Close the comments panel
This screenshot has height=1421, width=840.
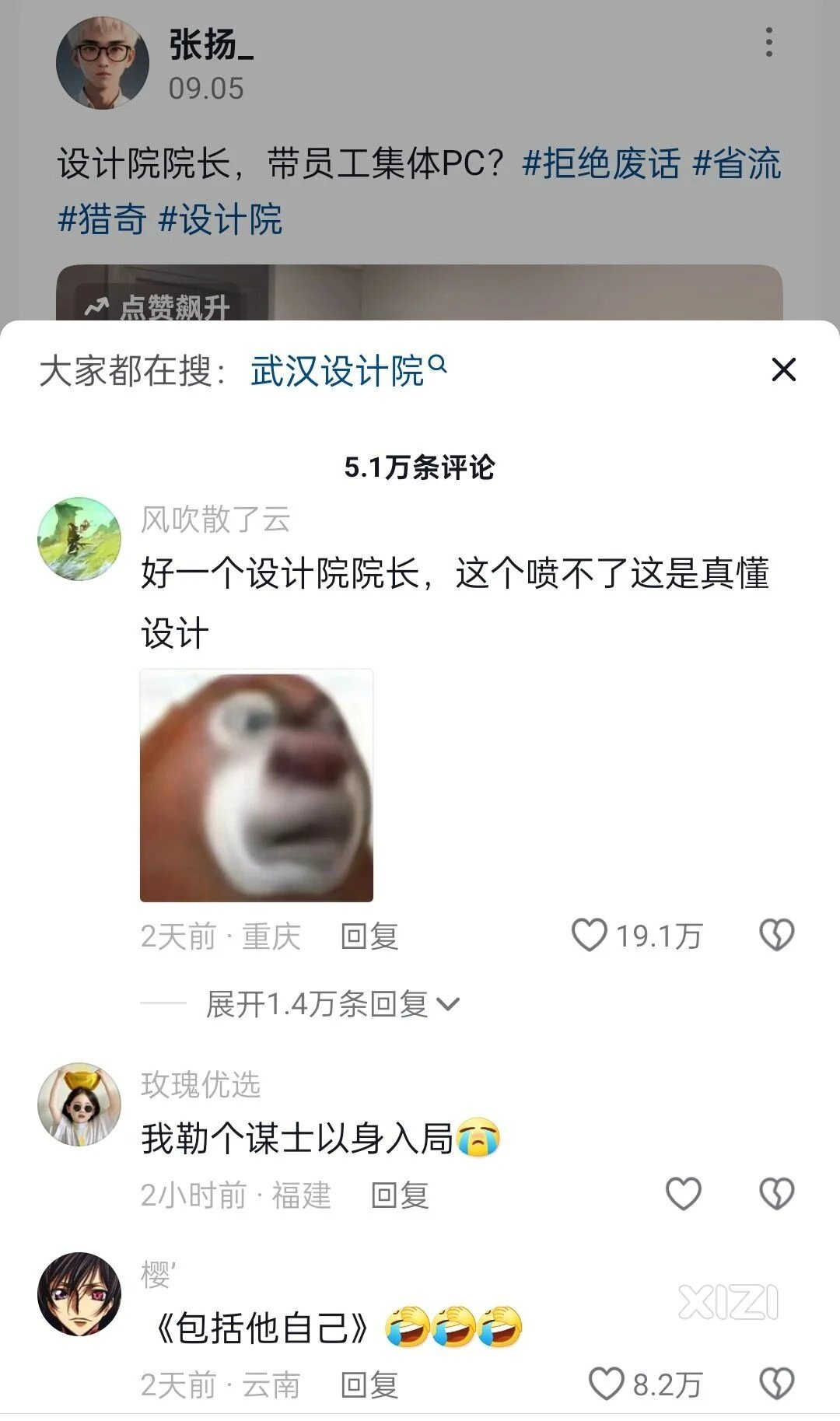tap(783, 369)
